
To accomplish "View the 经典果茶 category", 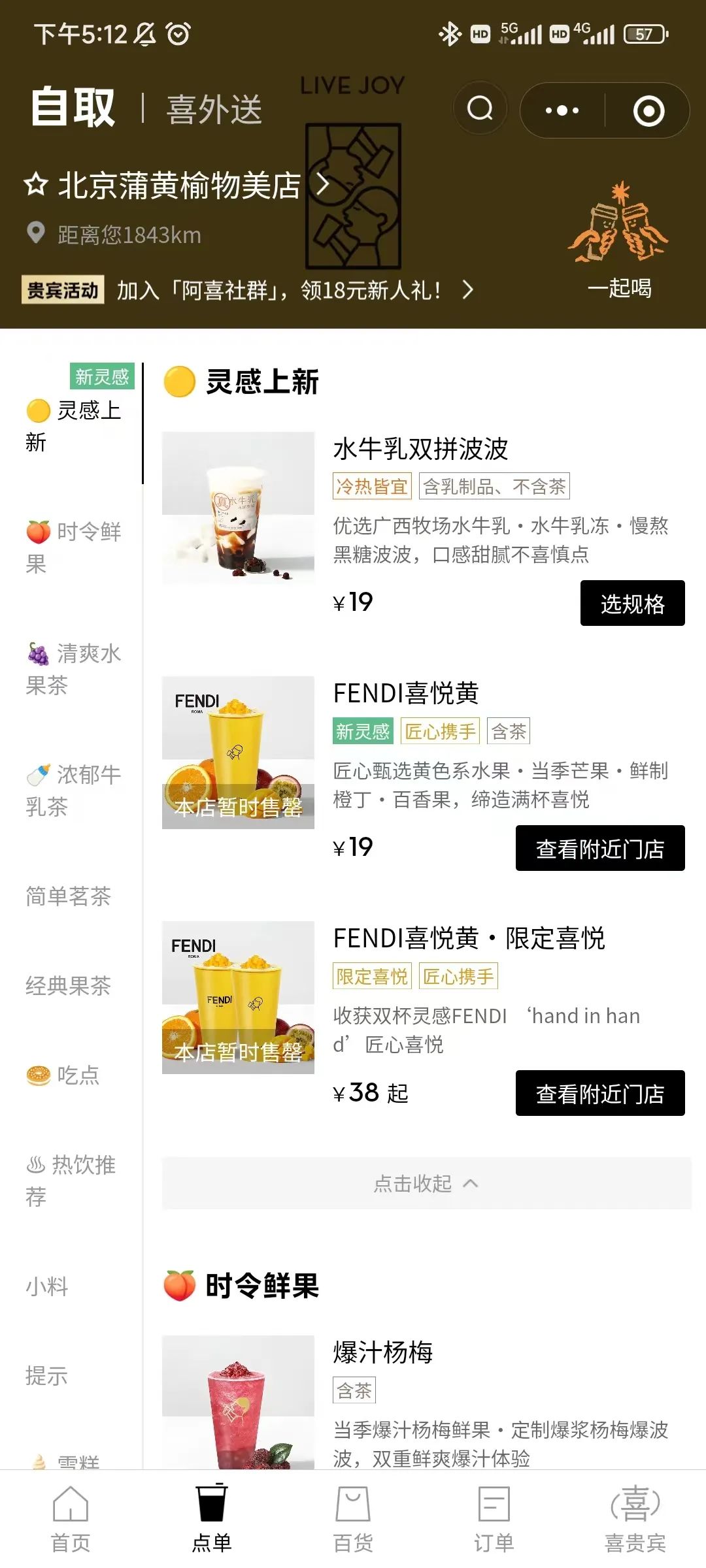I will [69, 986].
